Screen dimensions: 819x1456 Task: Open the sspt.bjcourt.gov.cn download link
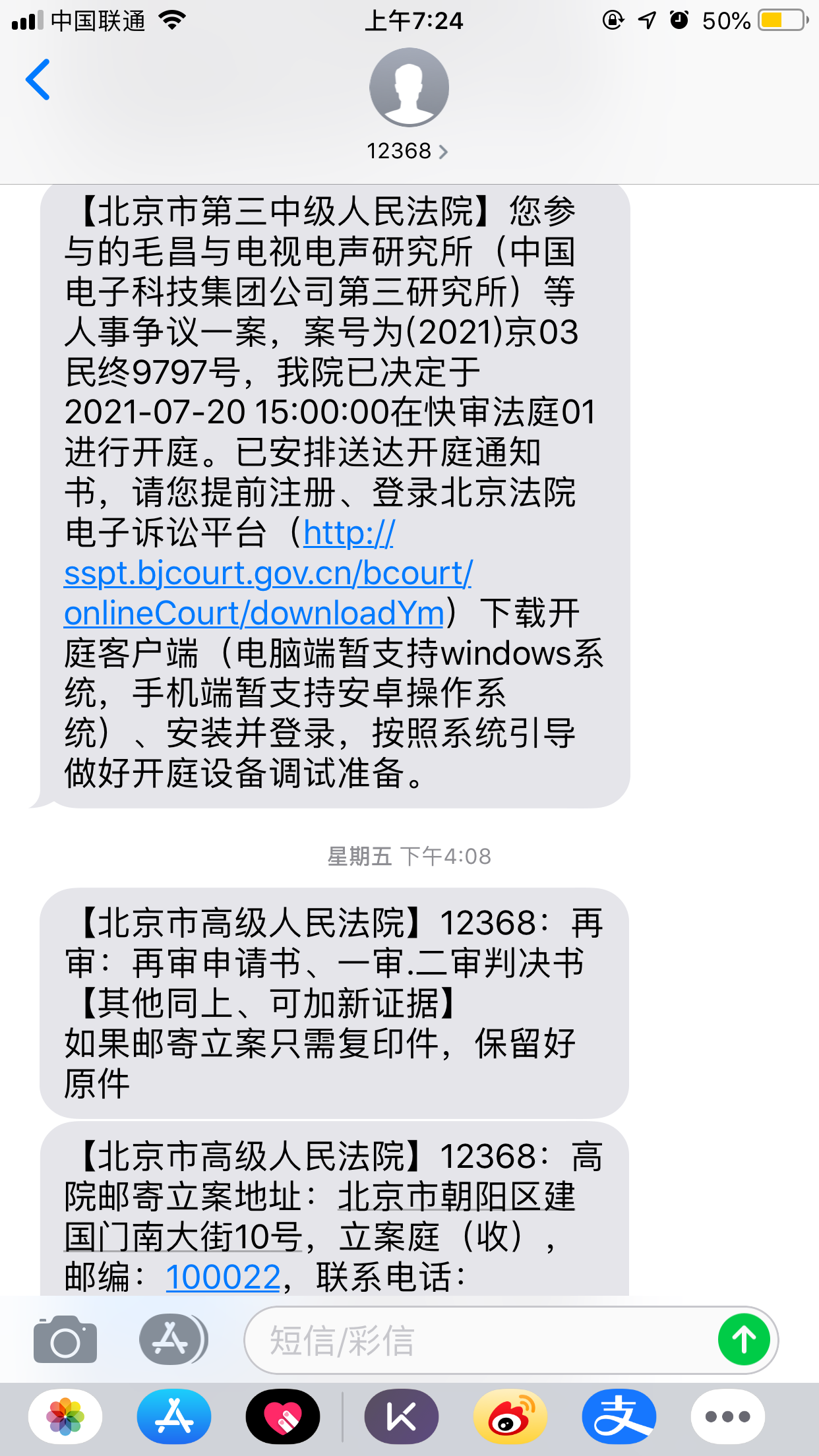pyautogui.click(x=268, y=574)
